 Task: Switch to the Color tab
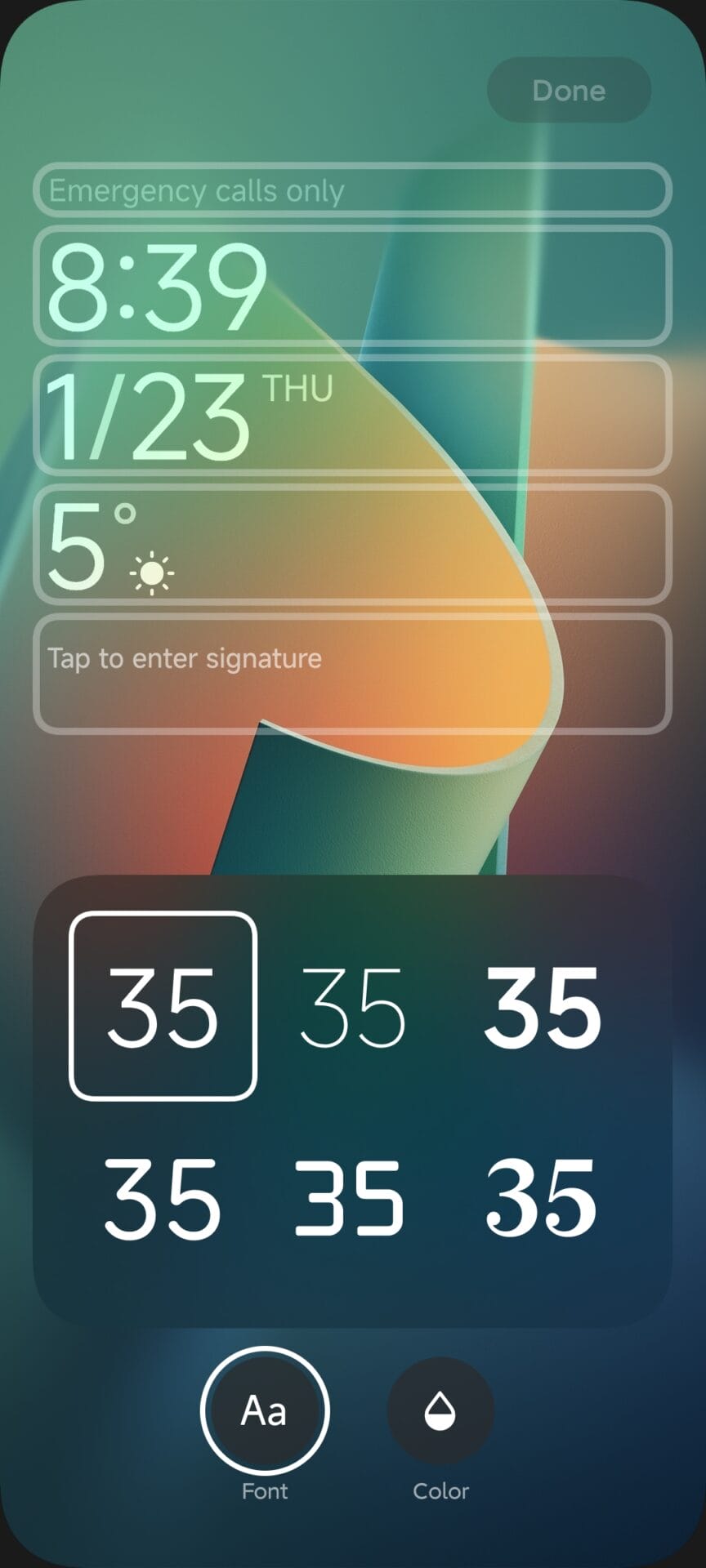click(440, 1411)
